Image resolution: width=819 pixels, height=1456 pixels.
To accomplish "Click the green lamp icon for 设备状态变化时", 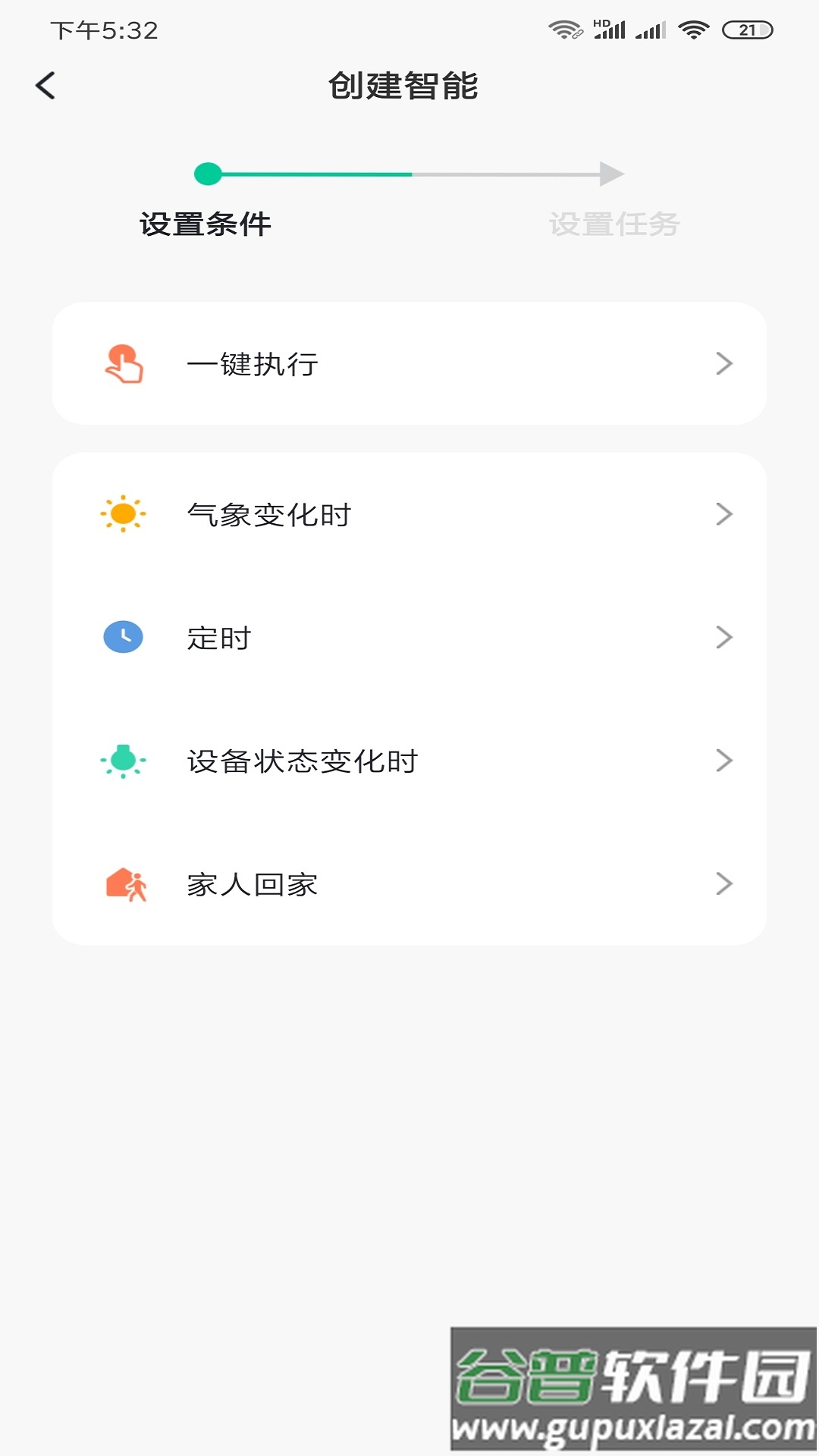I will click(x=124, y=761).
